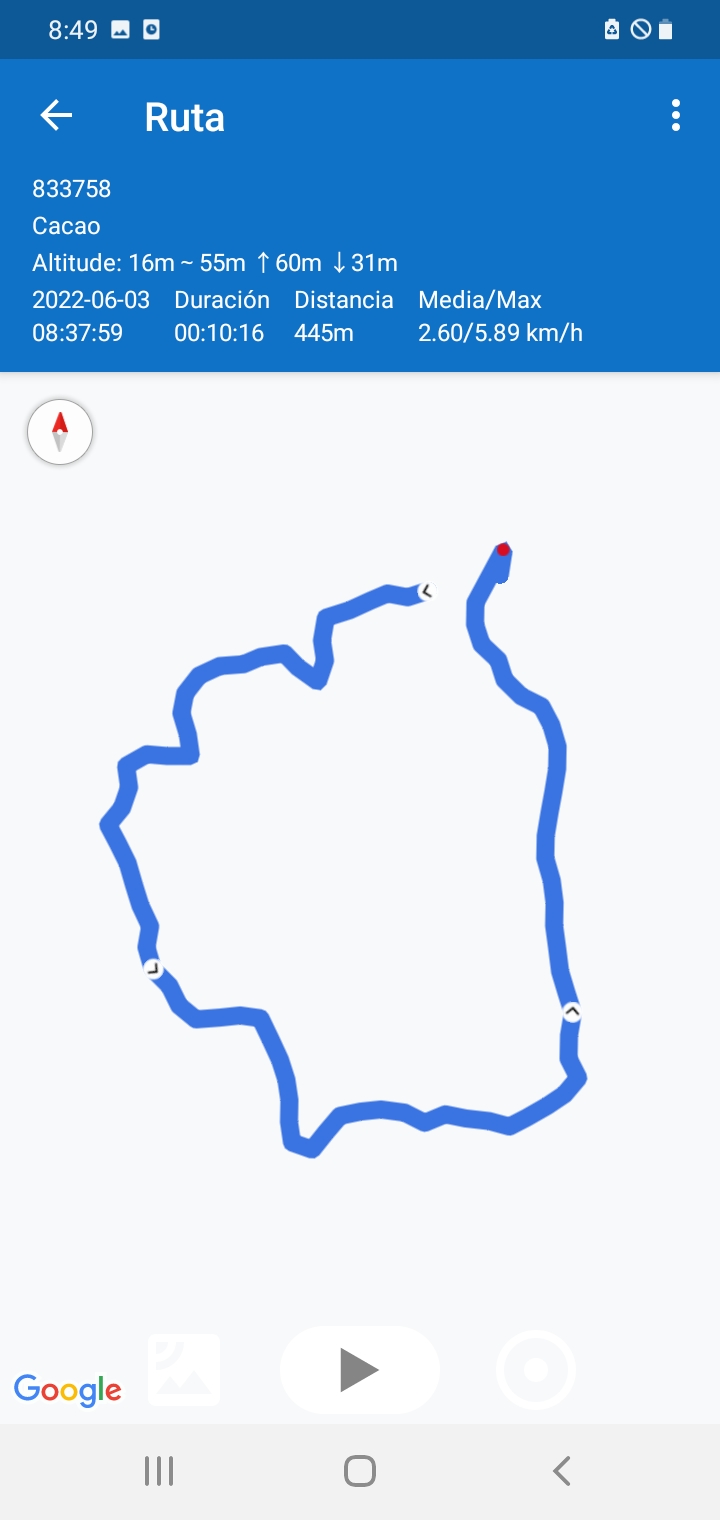This screenshot has width=720, height=1520.
Task: Switch the map layer type
Action: [x=184, y=1370]
